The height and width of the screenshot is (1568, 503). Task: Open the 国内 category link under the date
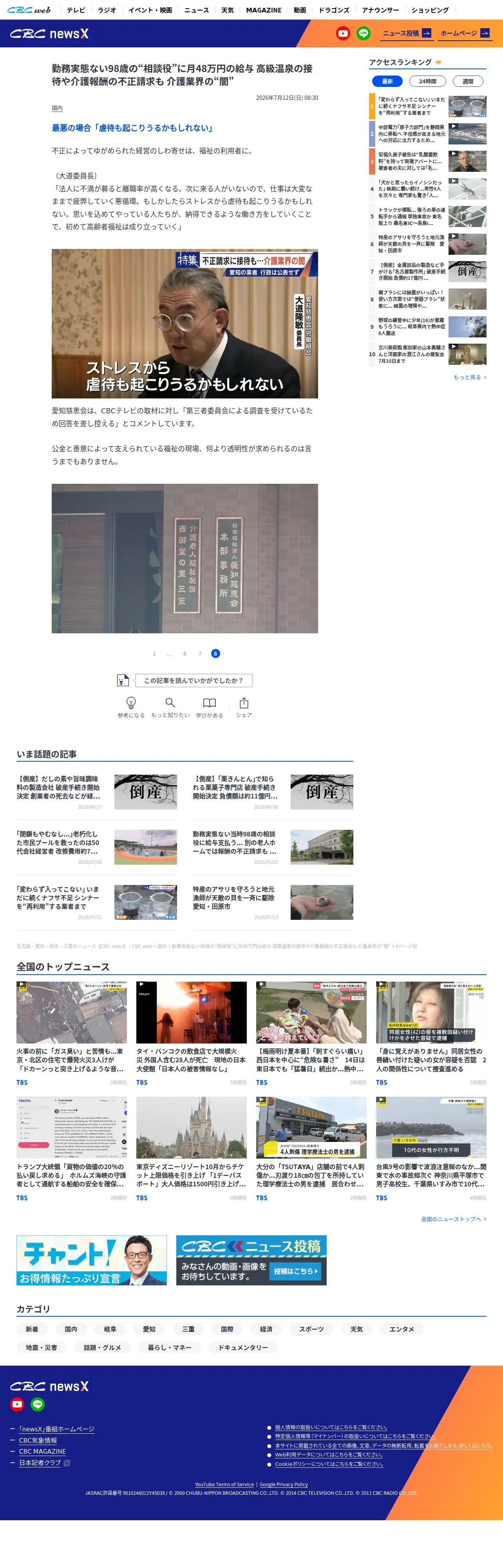(57, 108)
